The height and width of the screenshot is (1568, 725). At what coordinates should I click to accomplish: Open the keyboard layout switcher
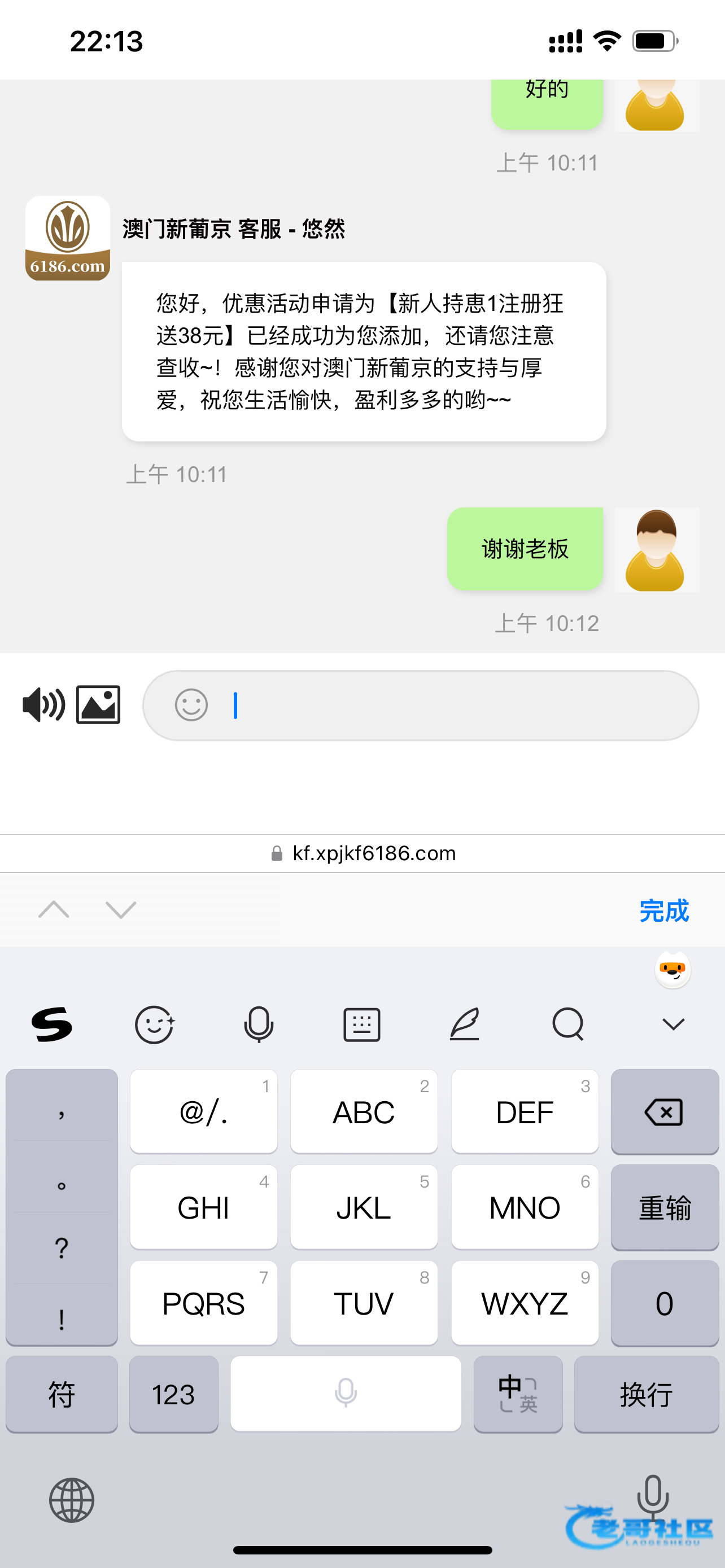tap(361, 1024)
